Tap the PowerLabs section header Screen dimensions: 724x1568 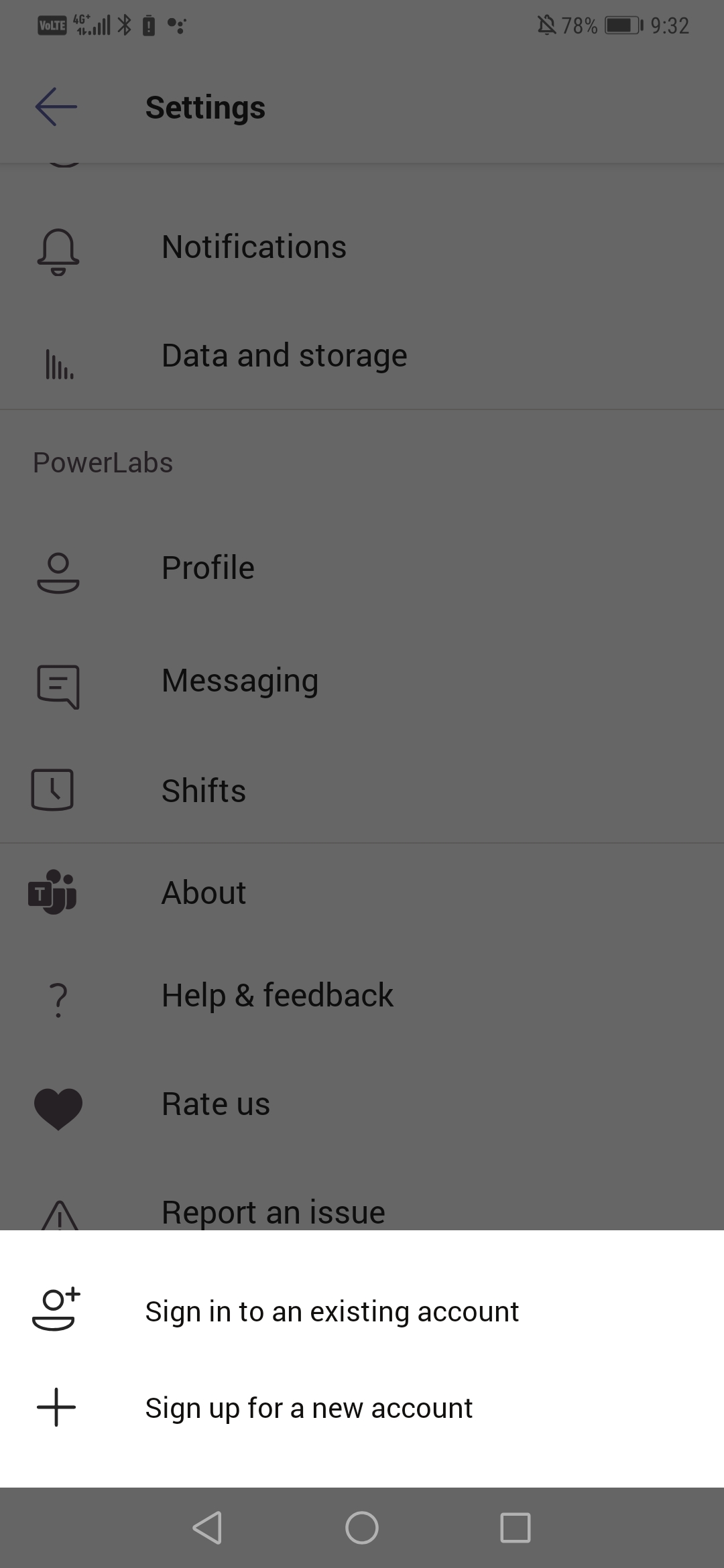click(x=102, y=462)
